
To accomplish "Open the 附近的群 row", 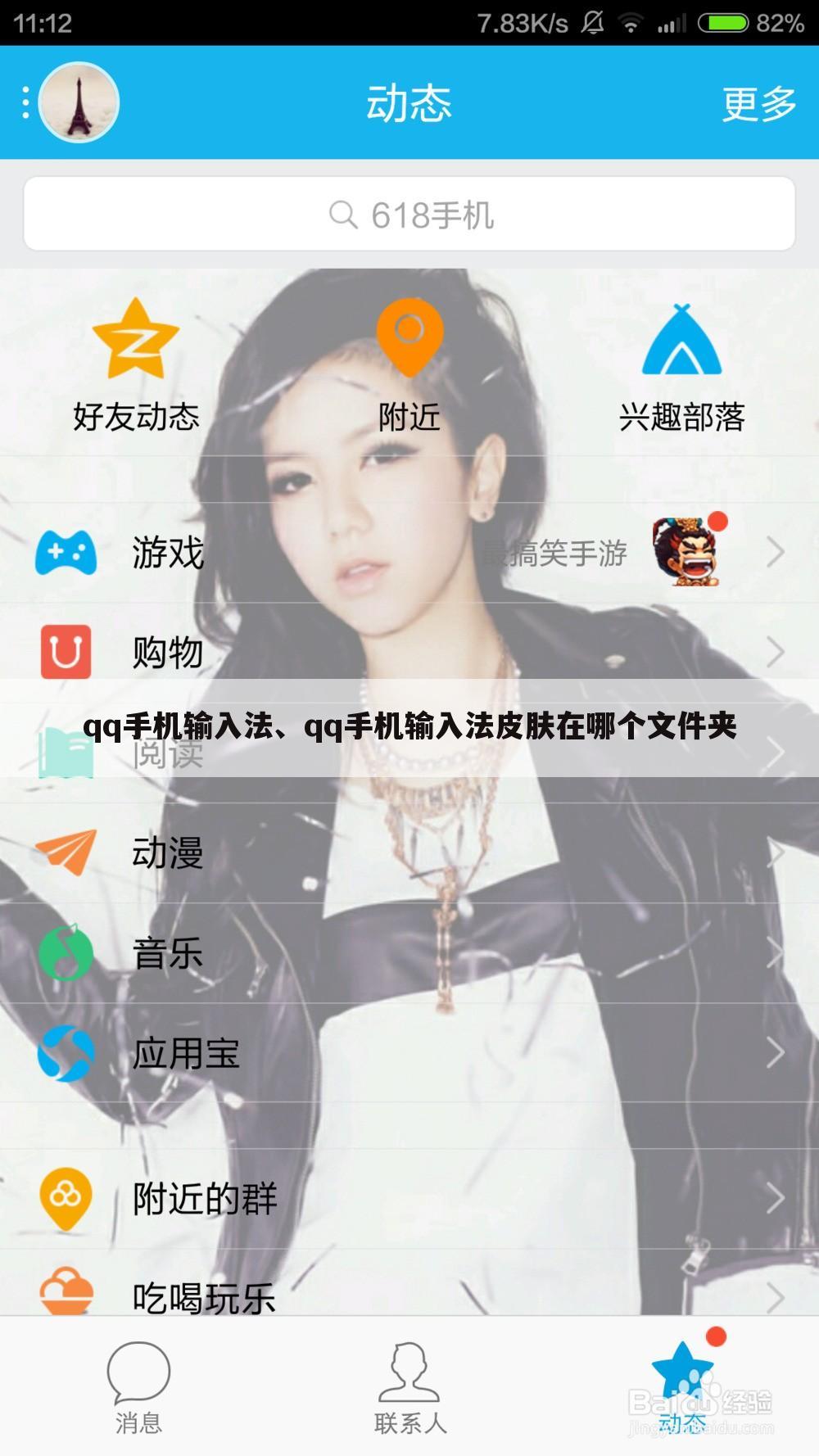I will click(409, 1199).
